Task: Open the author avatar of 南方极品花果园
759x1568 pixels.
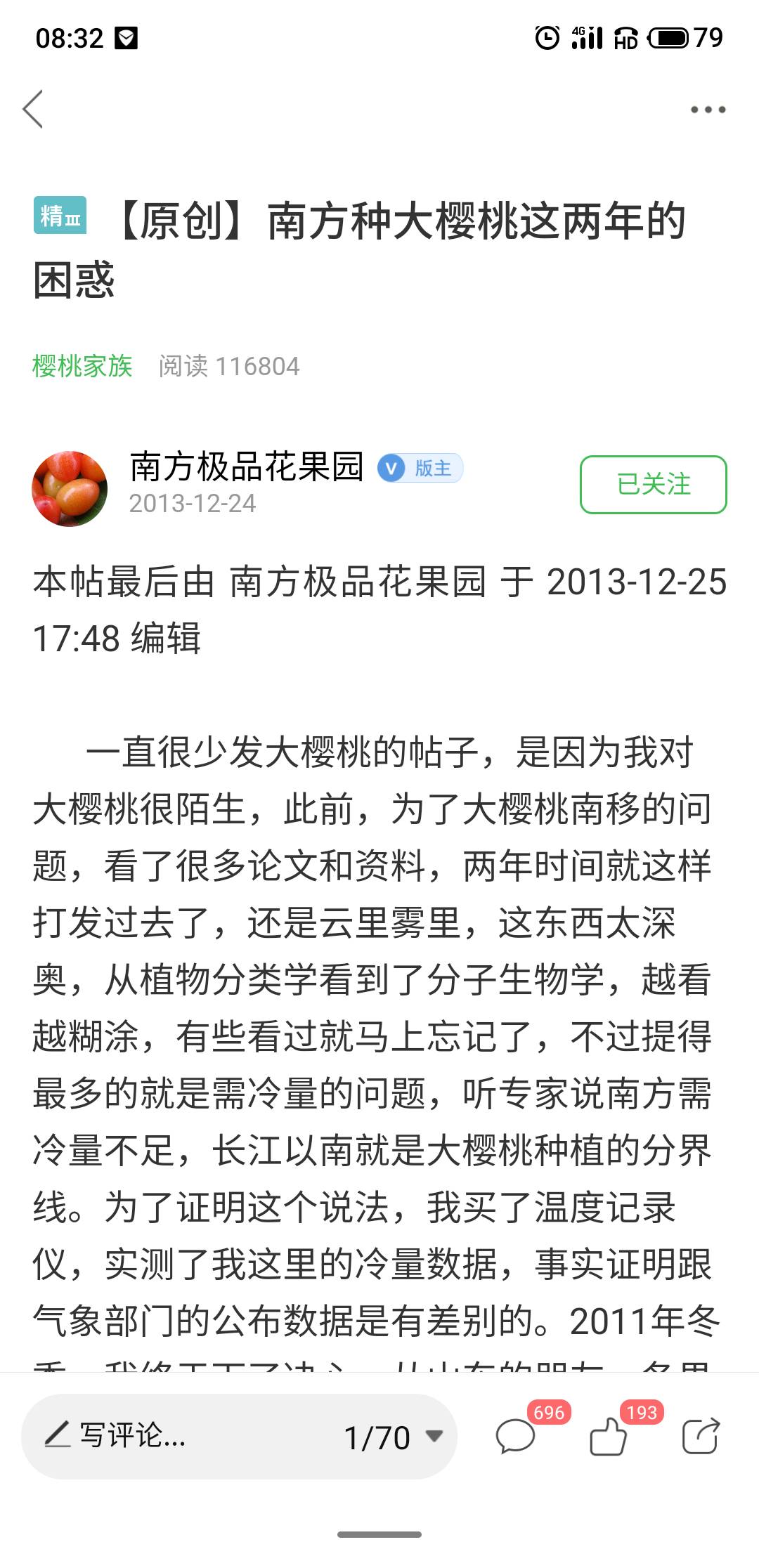Action: pos(70,489)
